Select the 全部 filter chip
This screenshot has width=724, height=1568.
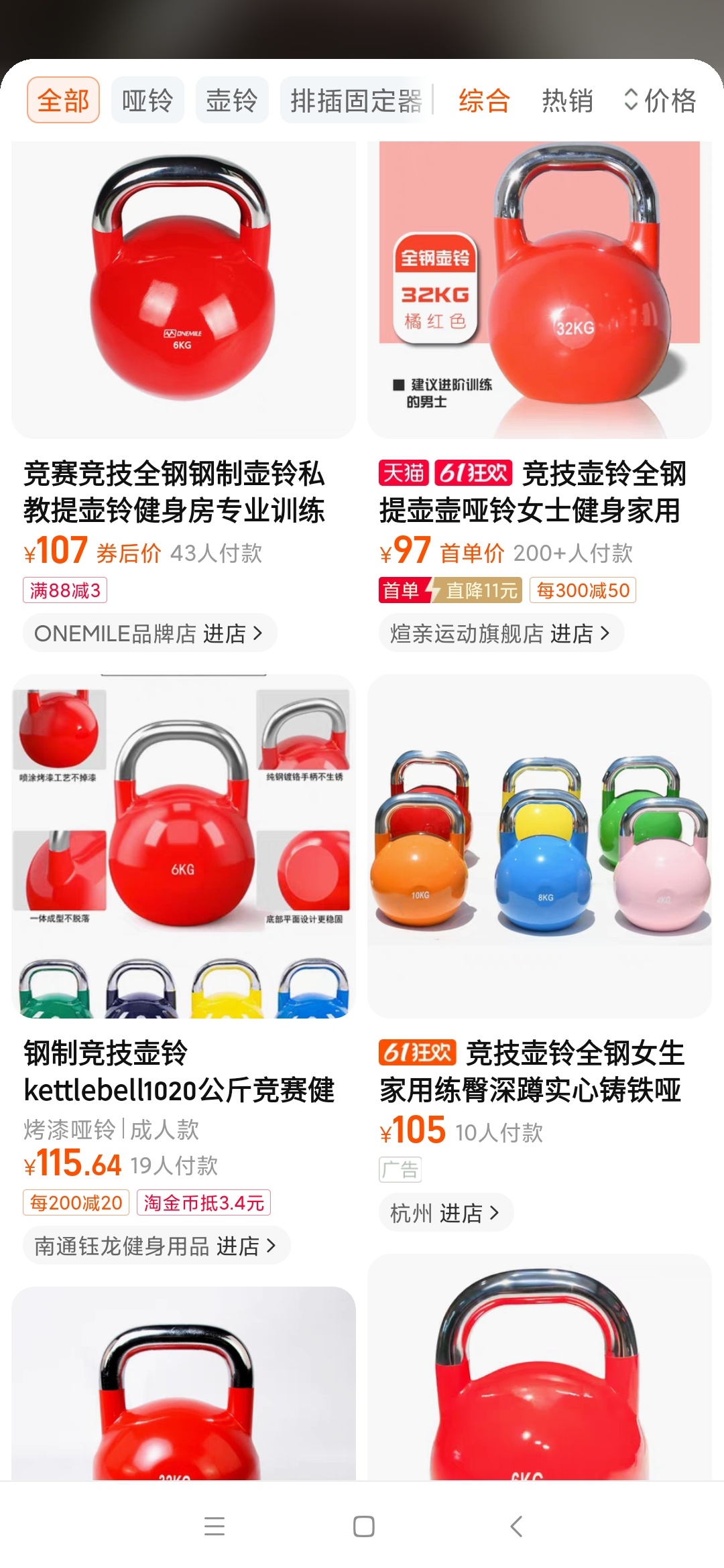(x=63, y=101)
